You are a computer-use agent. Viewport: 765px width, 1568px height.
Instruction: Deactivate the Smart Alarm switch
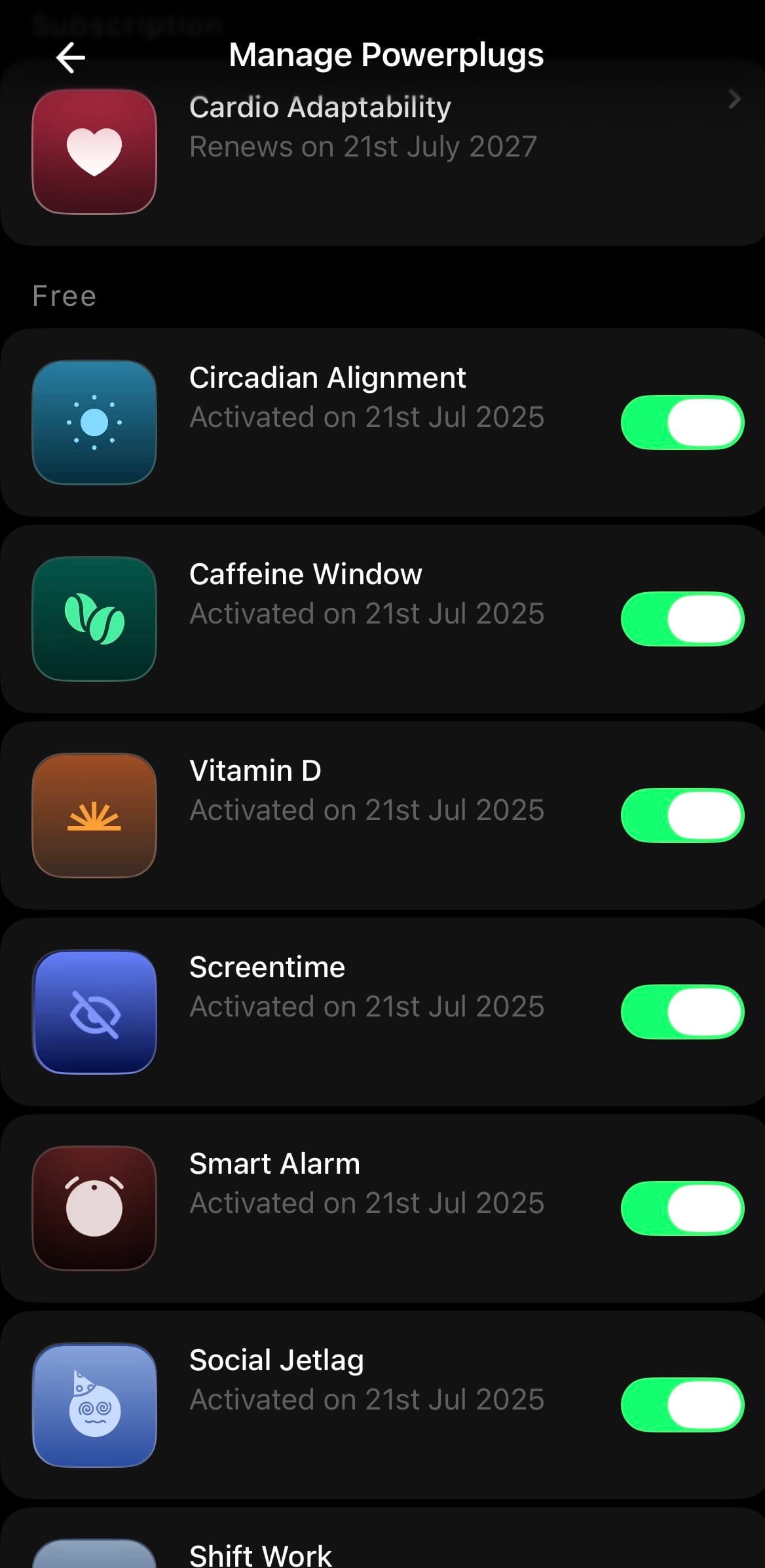tap(682, 1208)
